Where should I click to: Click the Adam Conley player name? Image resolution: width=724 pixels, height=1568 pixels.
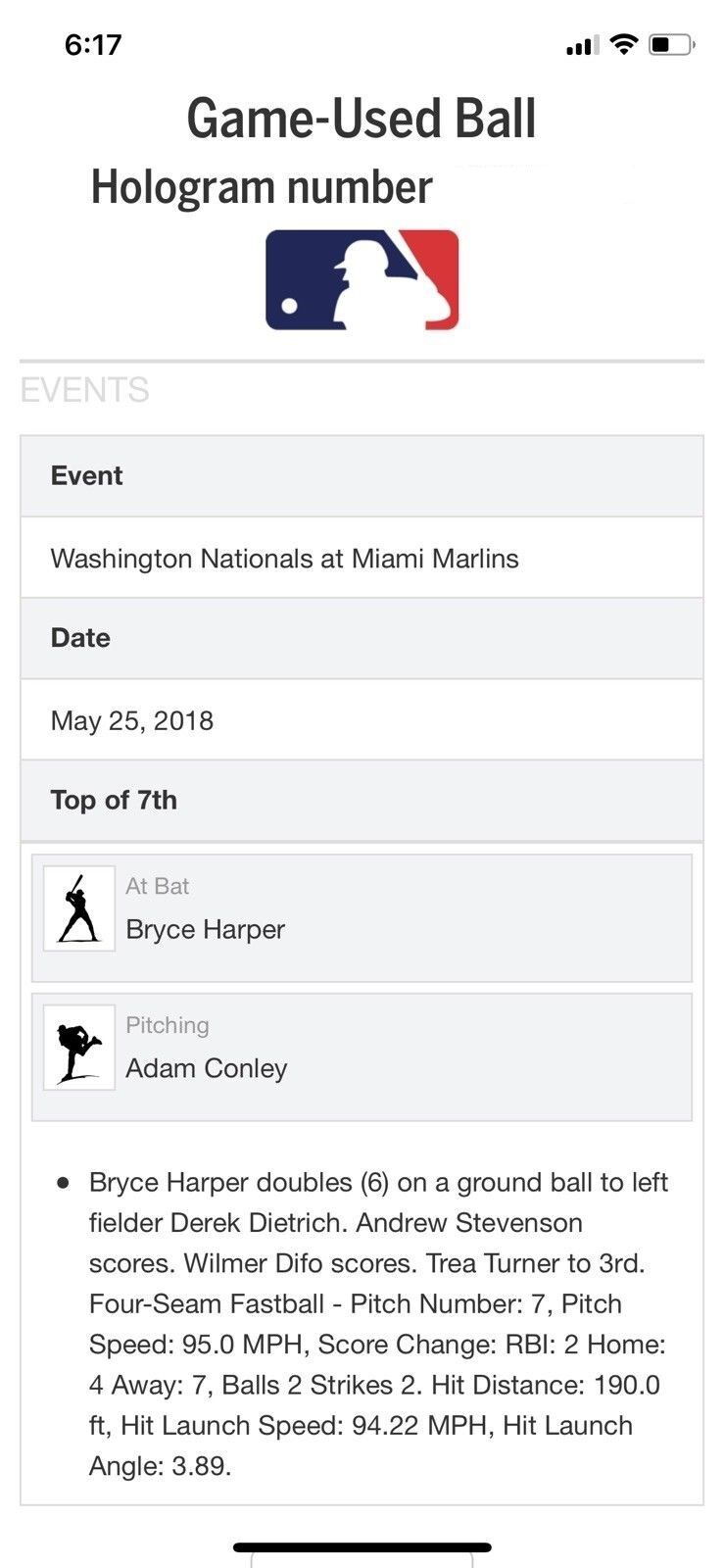pyautogui.click(x=206, y=1068)
